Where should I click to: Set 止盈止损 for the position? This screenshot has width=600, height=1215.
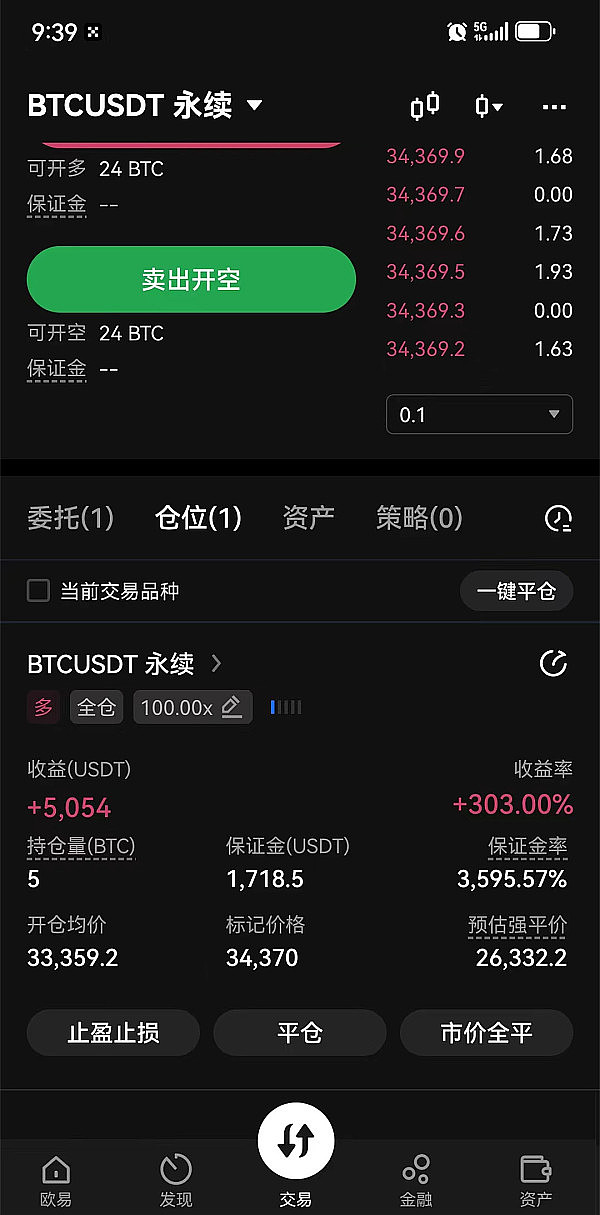[x=113, y=1033]
